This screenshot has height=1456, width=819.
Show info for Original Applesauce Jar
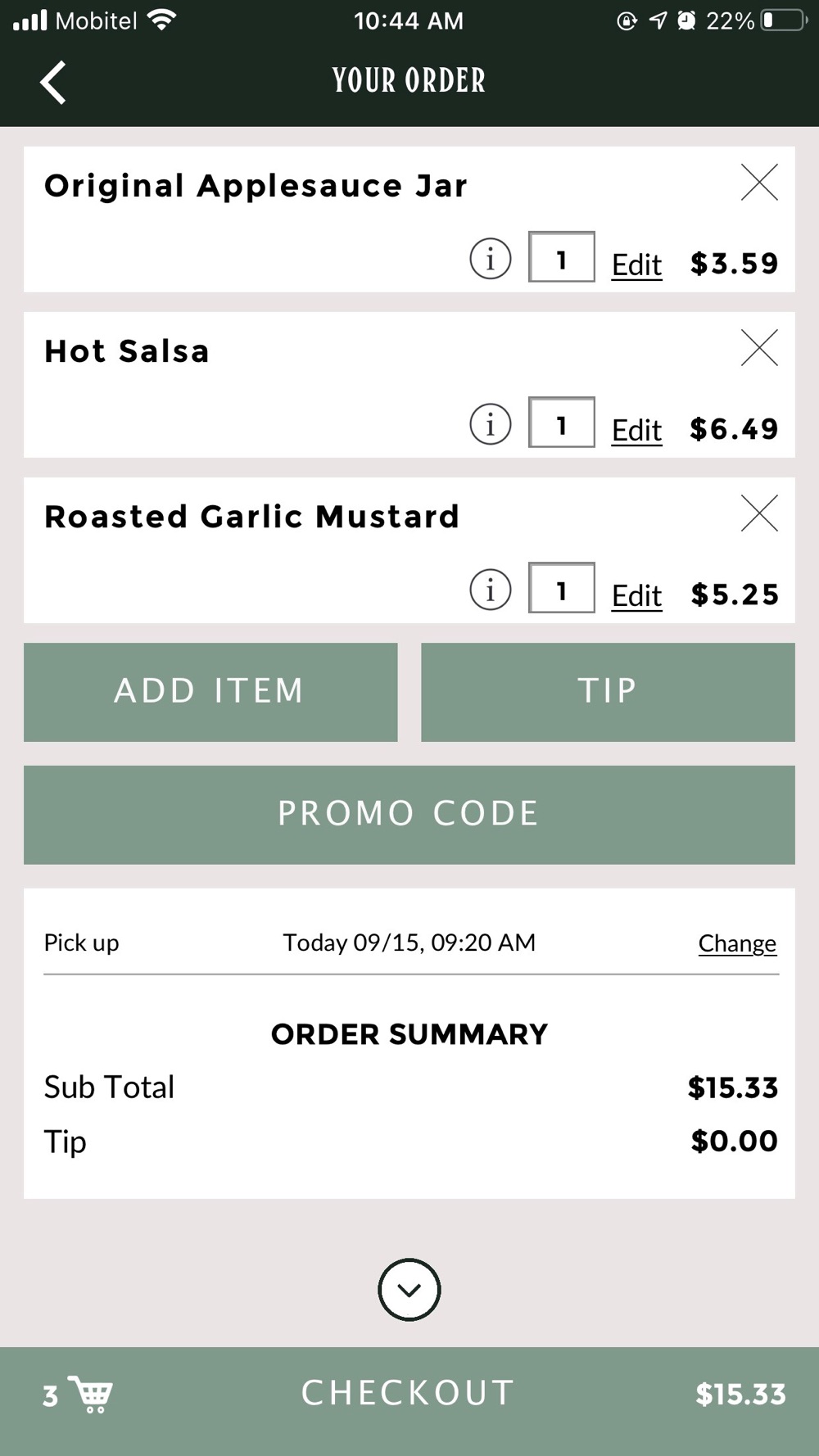point(491,259)
